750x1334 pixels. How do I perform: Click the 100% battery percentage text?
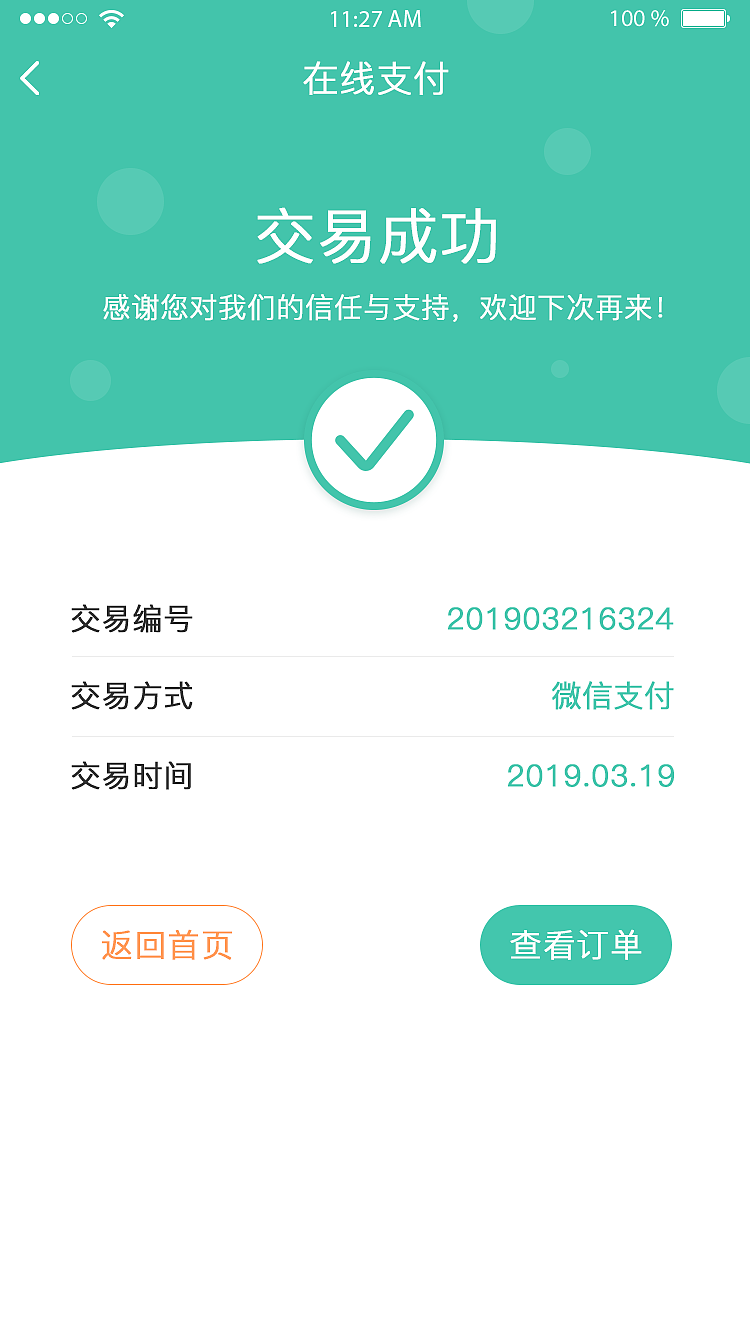point(637,17)
